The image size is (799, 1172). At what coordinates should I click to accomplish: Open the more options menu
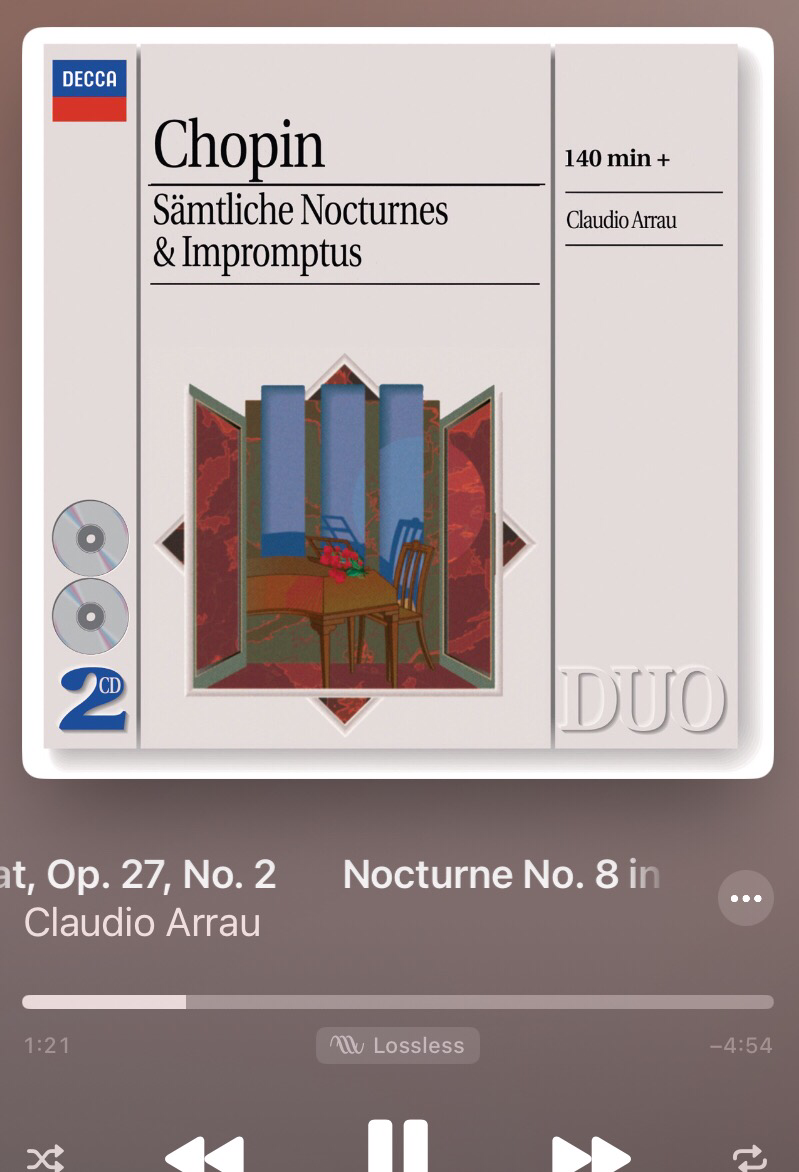tap(745, 898)
